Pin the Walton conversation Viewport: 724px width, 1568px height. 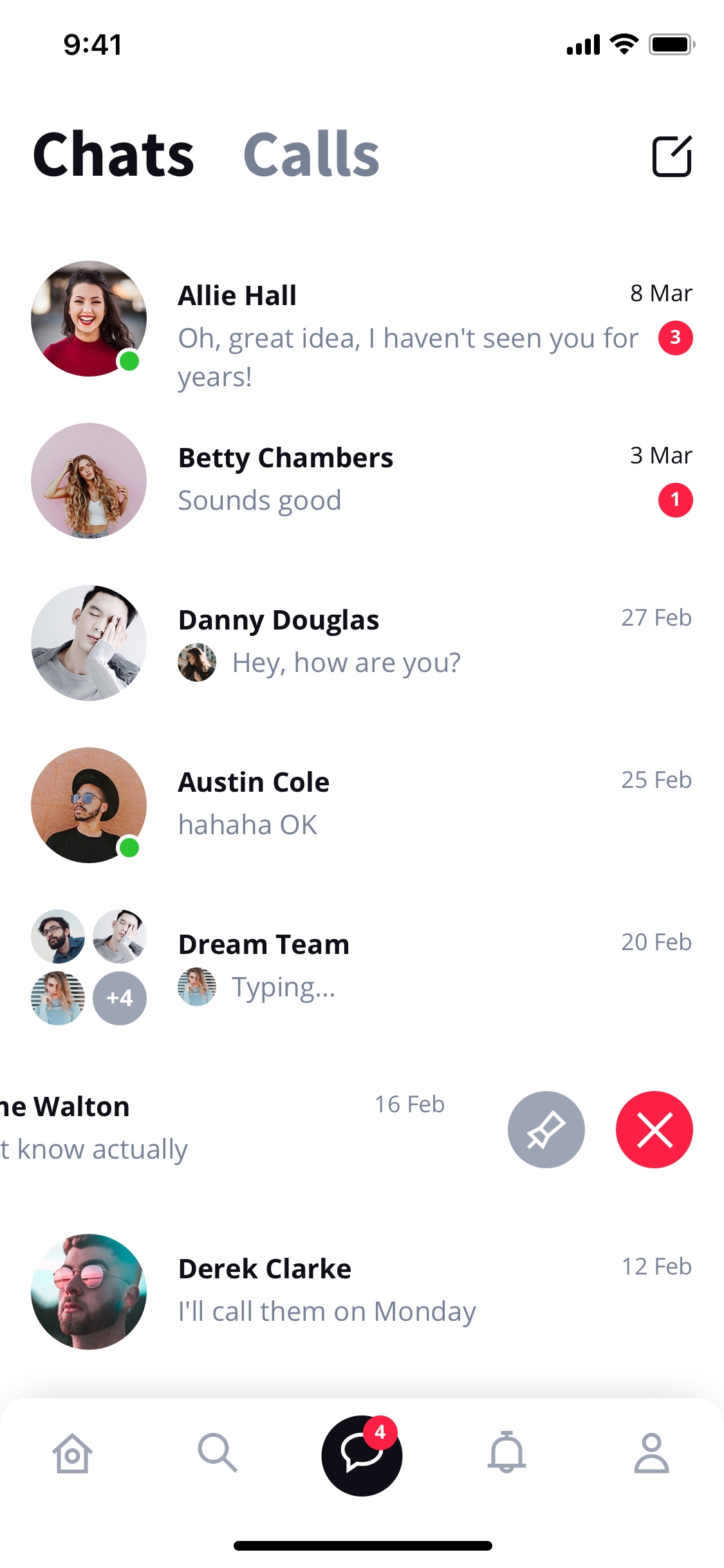546,1130
